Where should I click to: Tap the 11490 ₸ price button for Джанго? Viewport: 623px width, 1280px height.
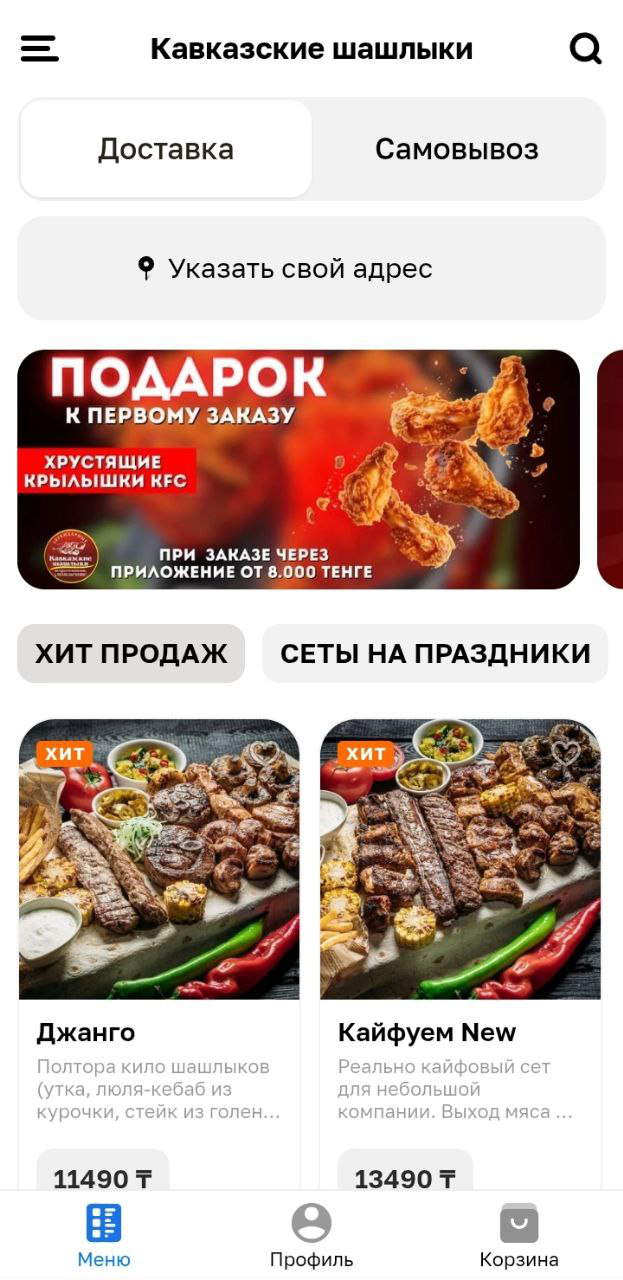coord(103,1175)
